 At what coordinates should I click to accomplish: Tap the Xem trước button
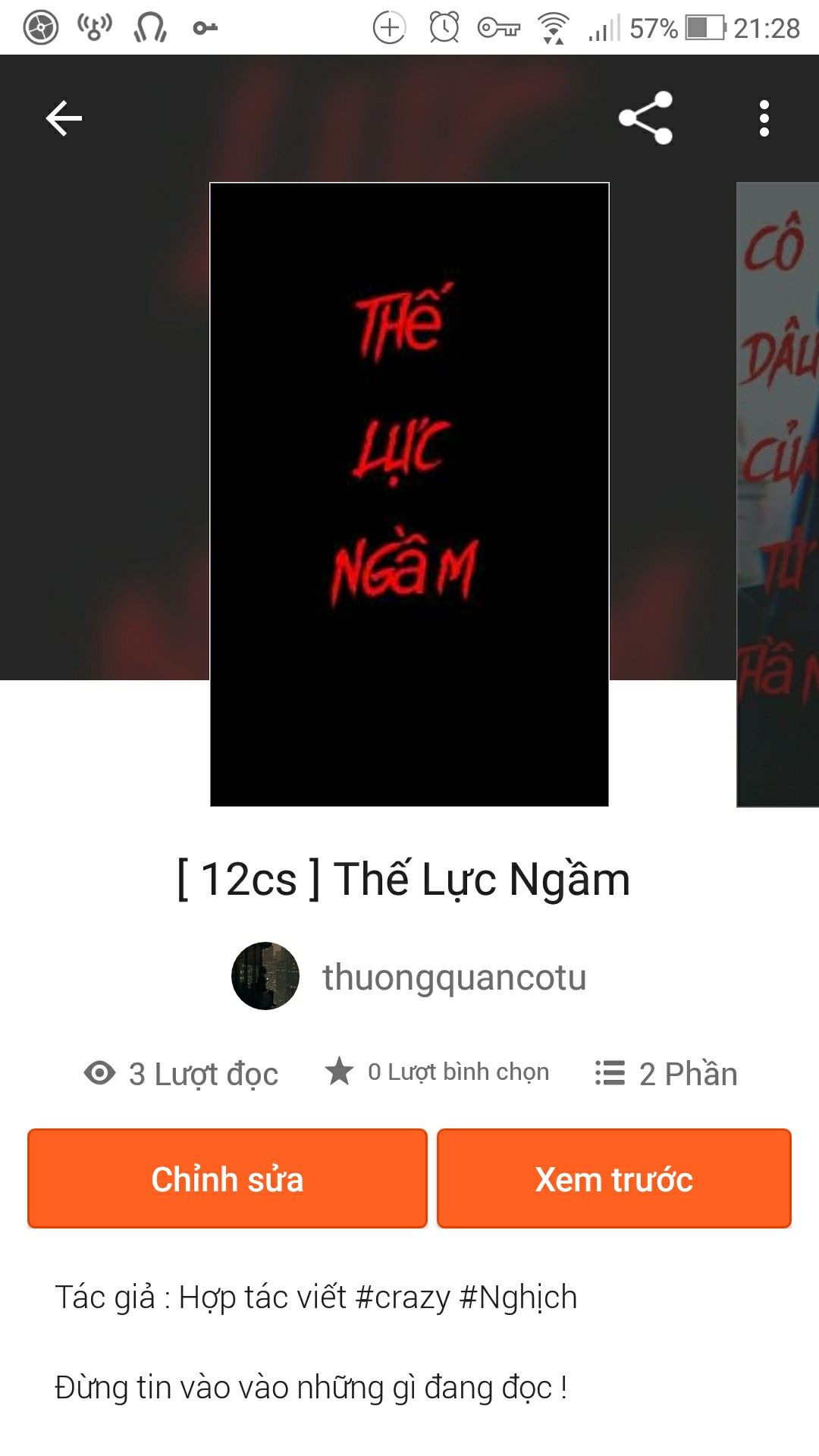(x=613, y=1178)
